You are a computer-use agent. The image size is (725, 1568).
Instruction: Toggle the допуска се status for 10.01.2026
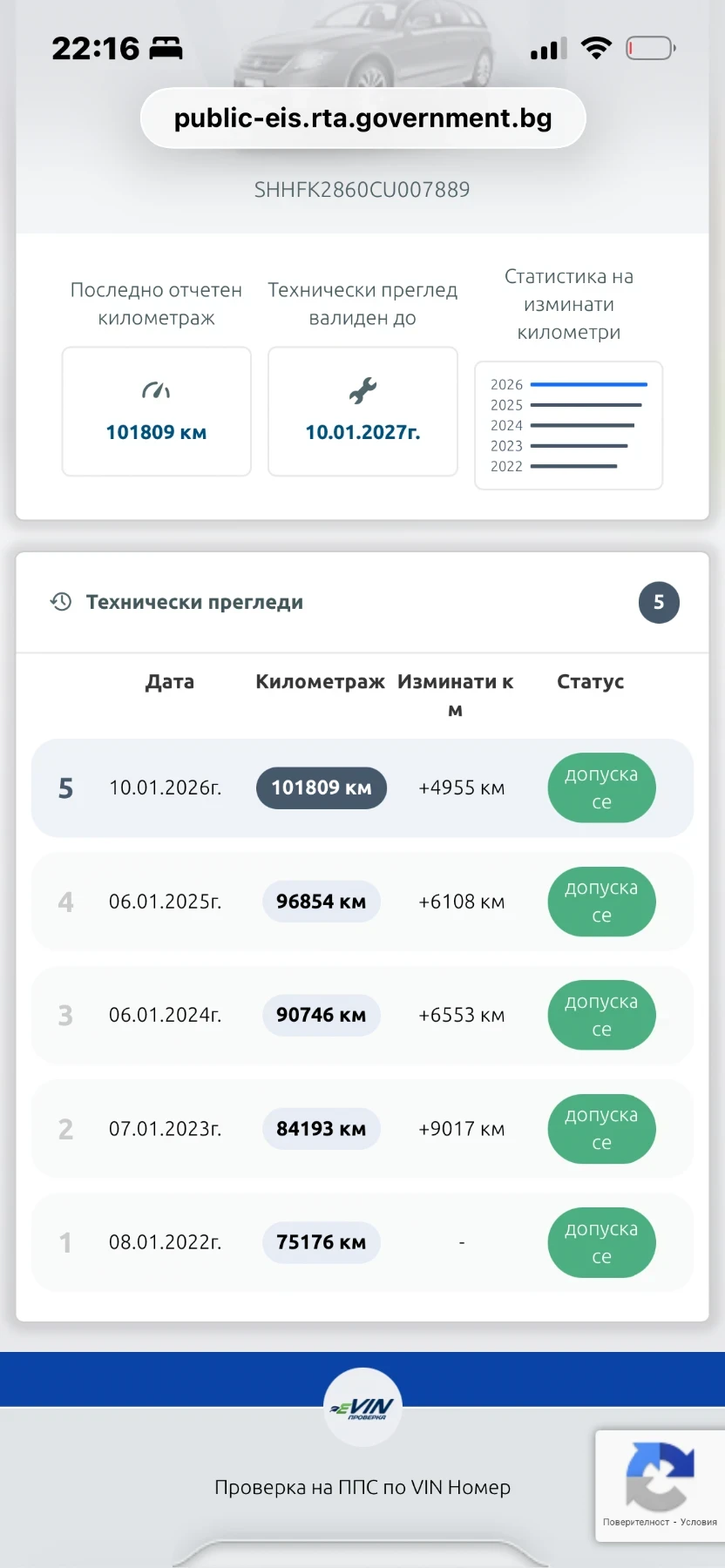601,787
